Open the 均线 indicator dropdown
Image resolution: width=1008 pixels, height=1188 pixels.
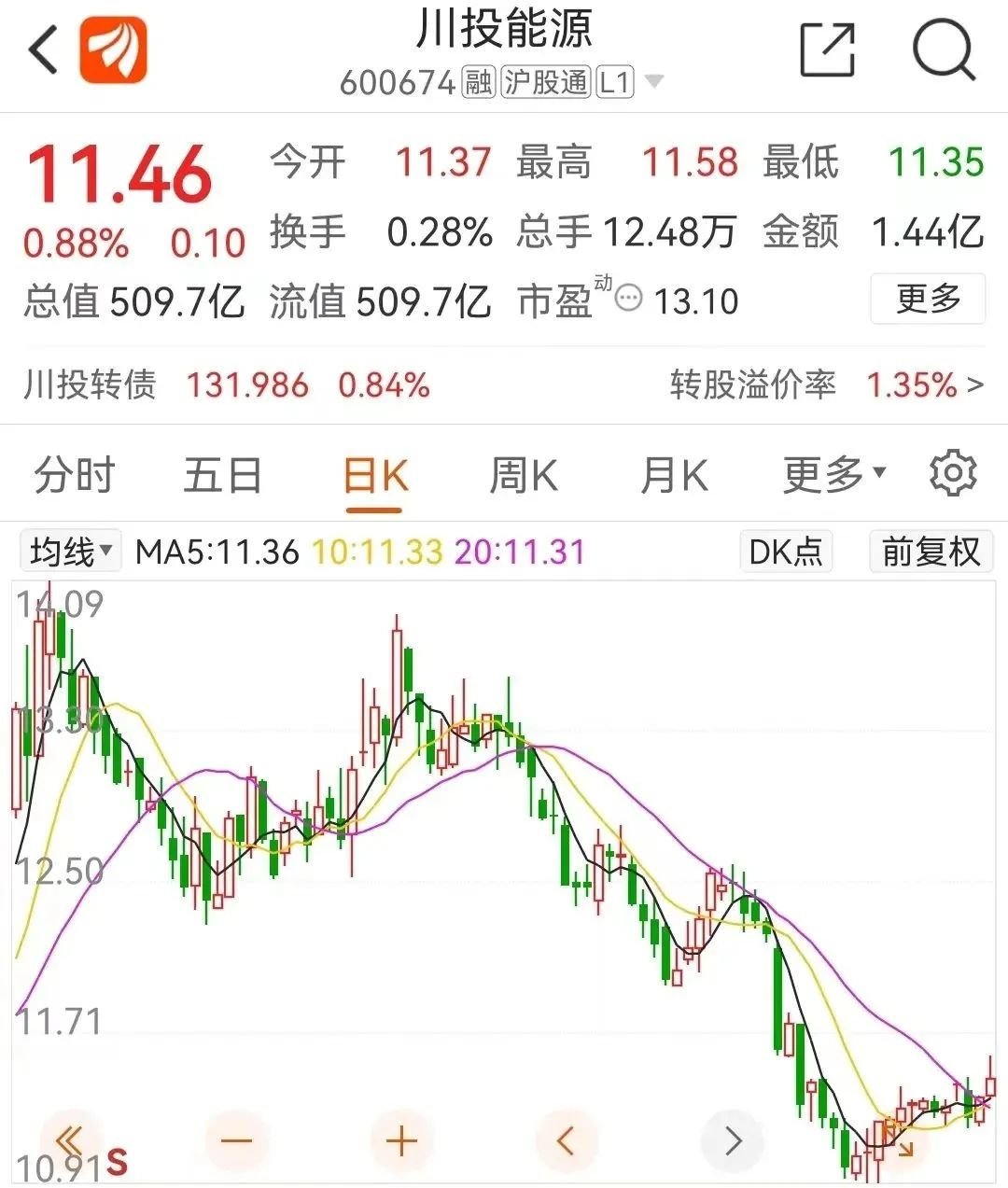pos(71,552)
